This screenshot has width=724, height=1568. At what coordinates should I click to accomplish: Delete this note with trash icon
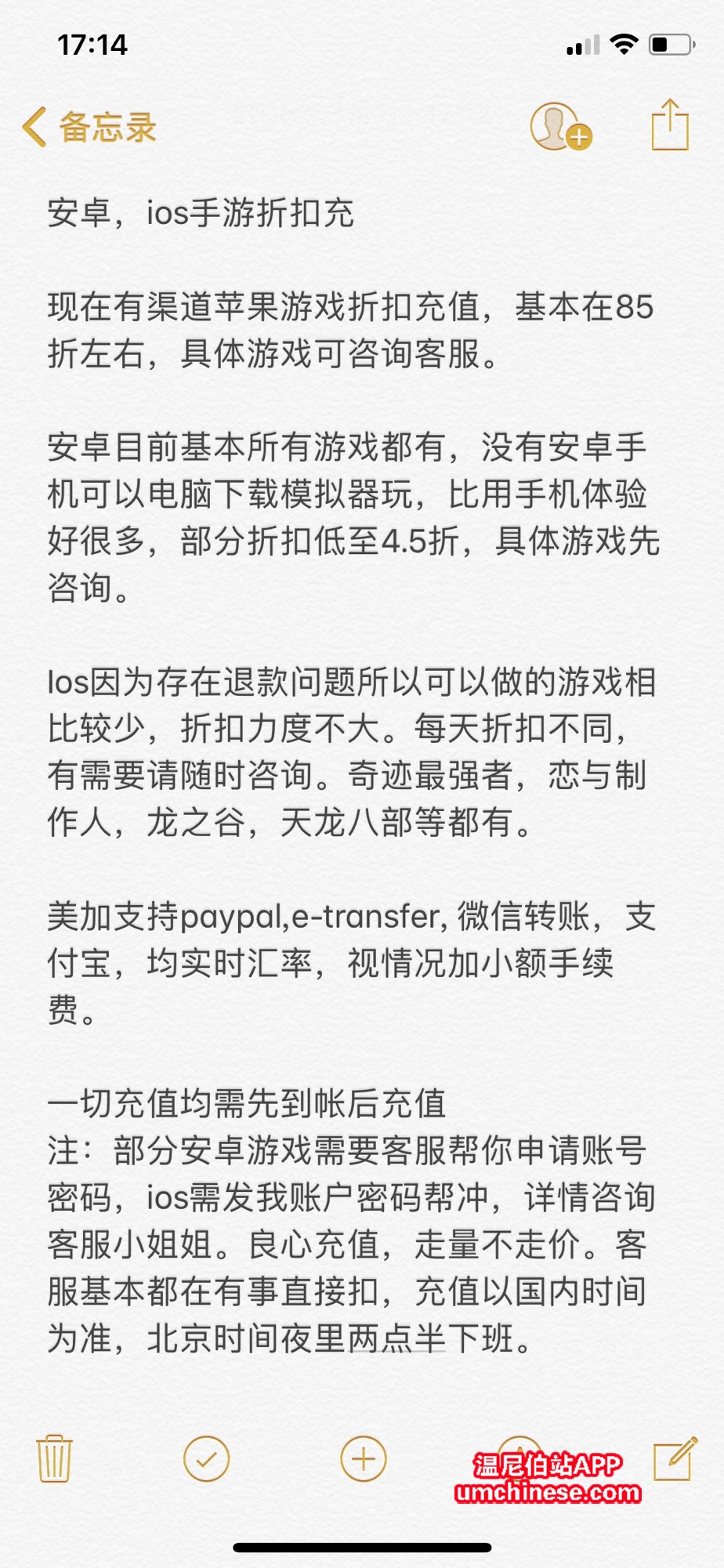54,1458
